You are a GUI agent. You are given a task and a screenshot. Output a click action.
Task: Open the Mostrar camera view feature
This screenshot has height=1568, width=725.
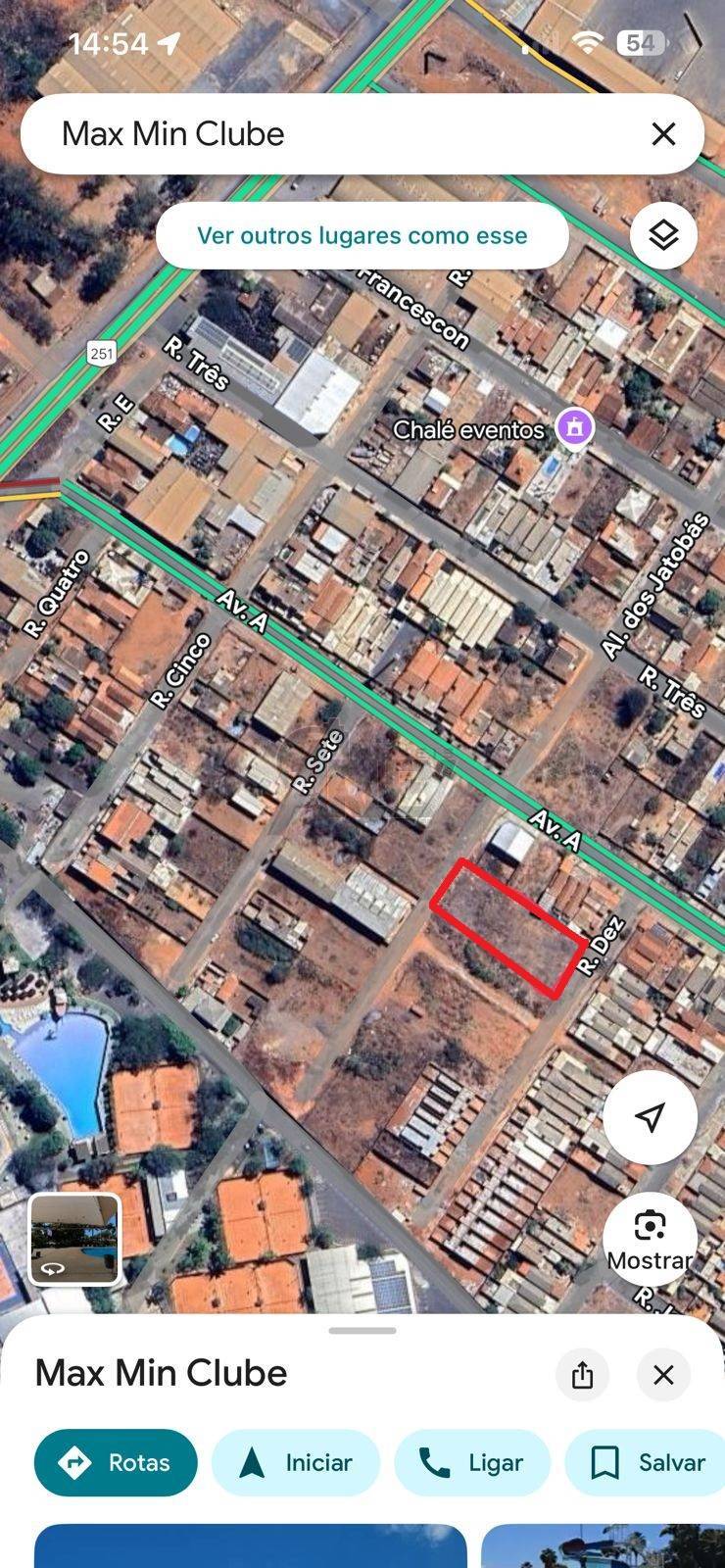(x=650, y=1227)
